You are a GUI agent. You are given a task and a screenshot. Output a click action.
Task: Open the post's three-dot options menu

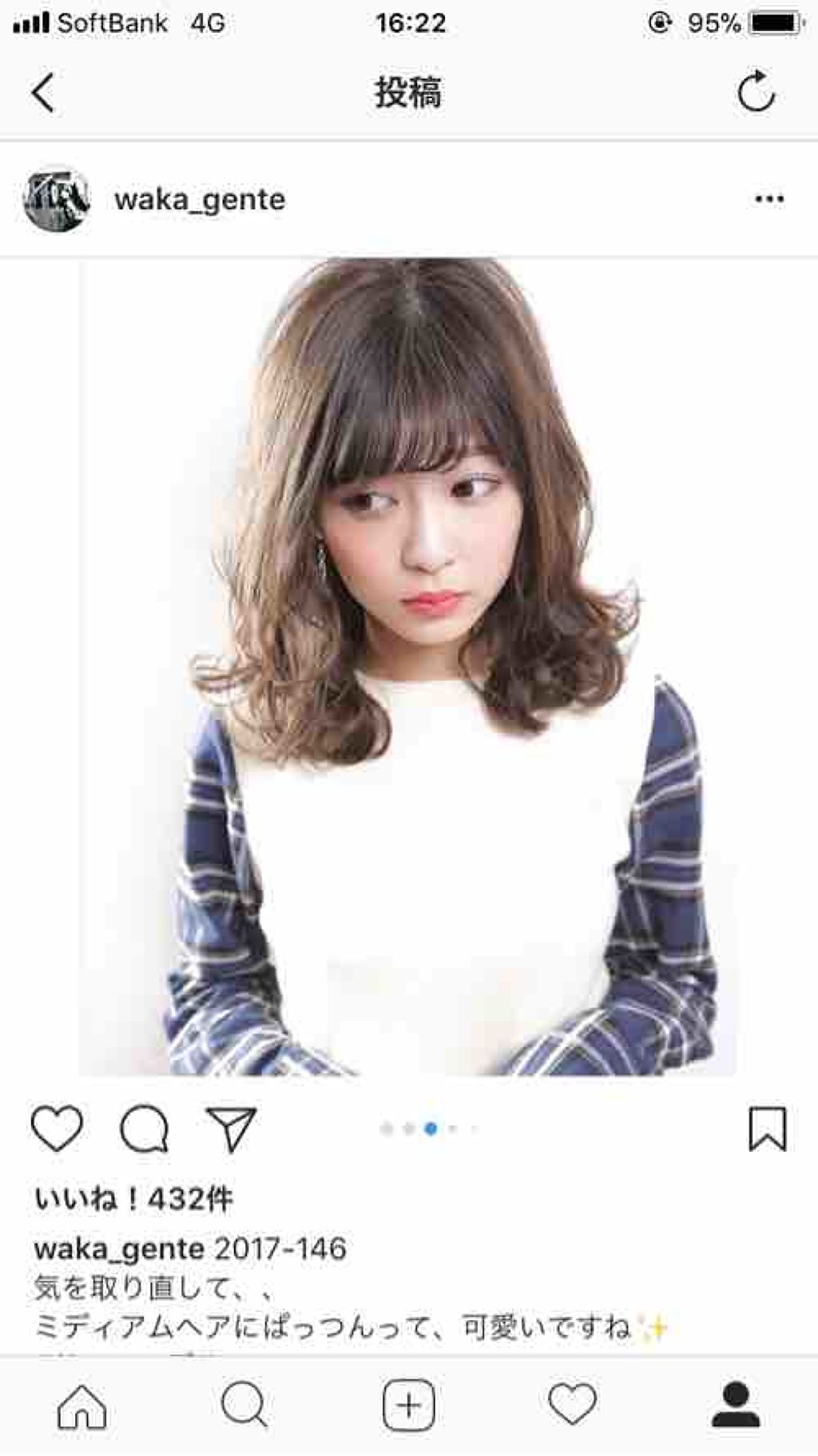coord(768,200)
